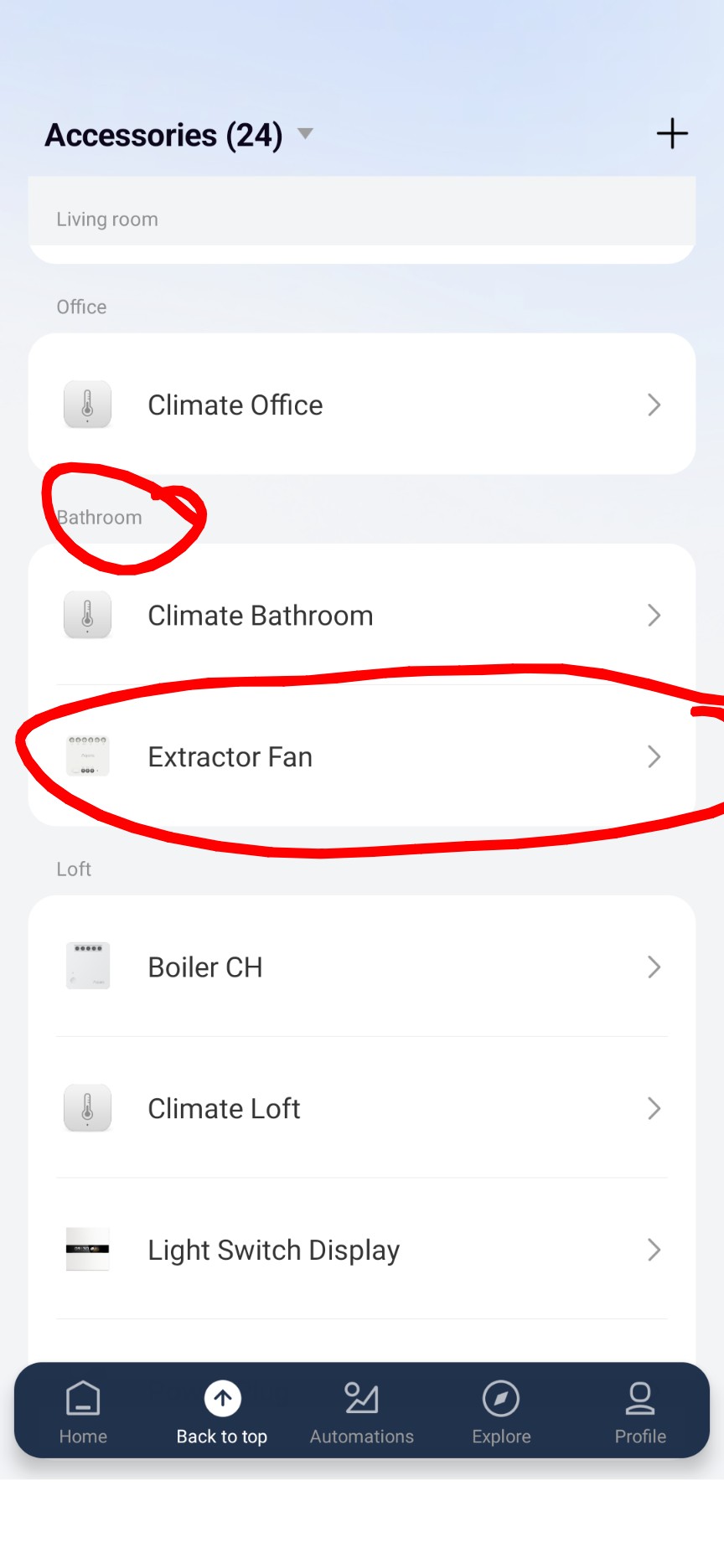Open Climate Loft accessory
This screenshot has height=1568, width=724.
click(x=362, y=1109)
